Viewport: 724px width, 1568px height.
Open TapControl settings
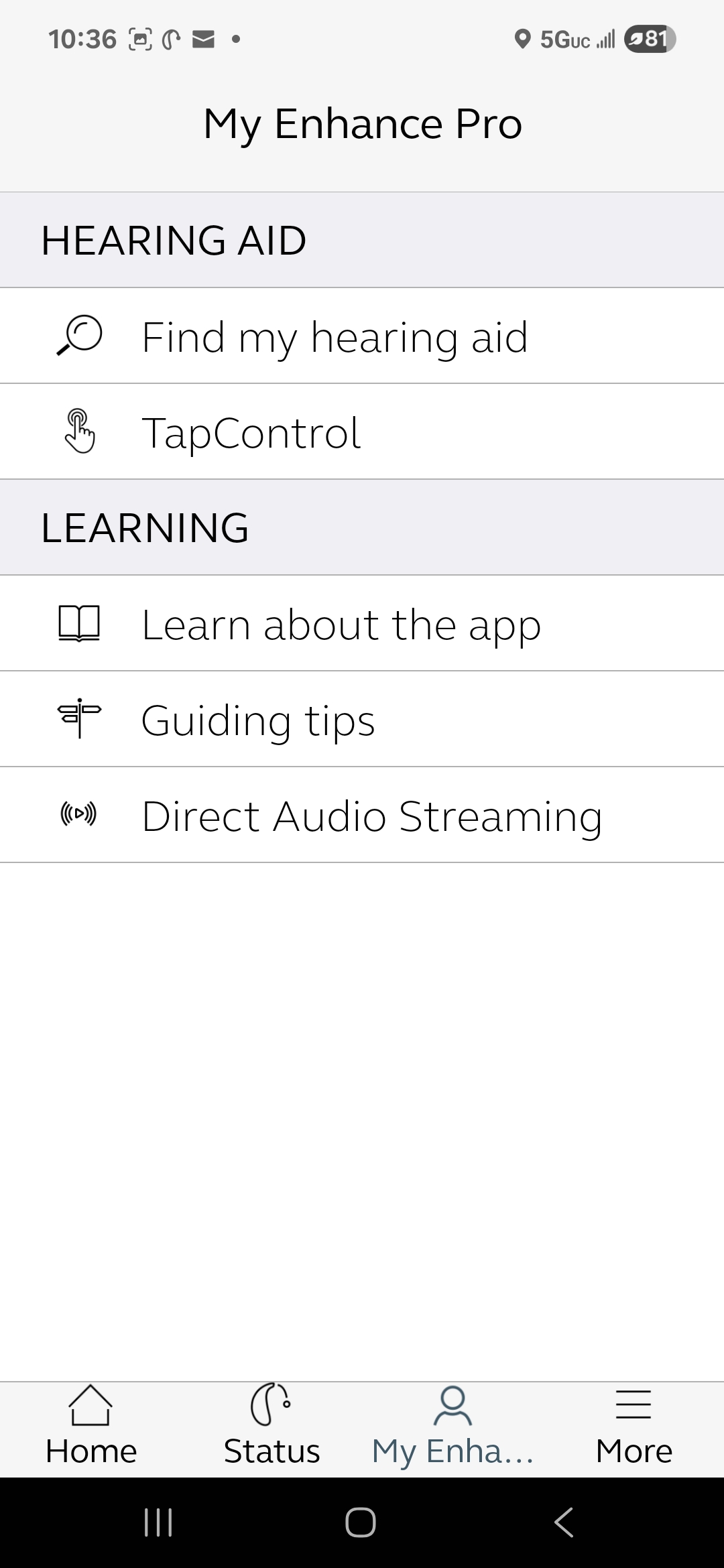[362, 432]
